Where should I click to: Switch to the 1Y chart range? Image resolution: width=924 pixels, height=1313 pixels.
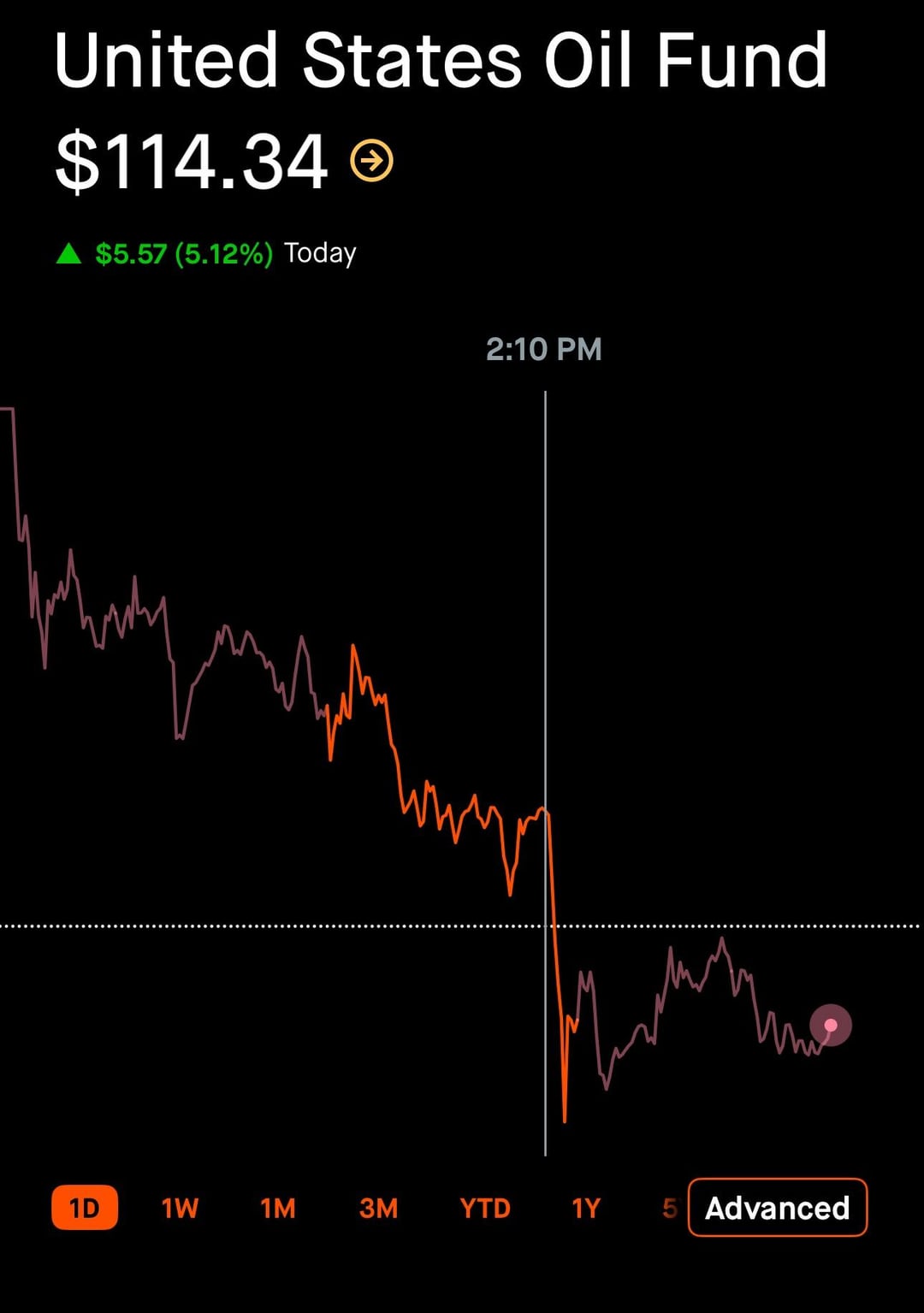(x=586, y=1208)
